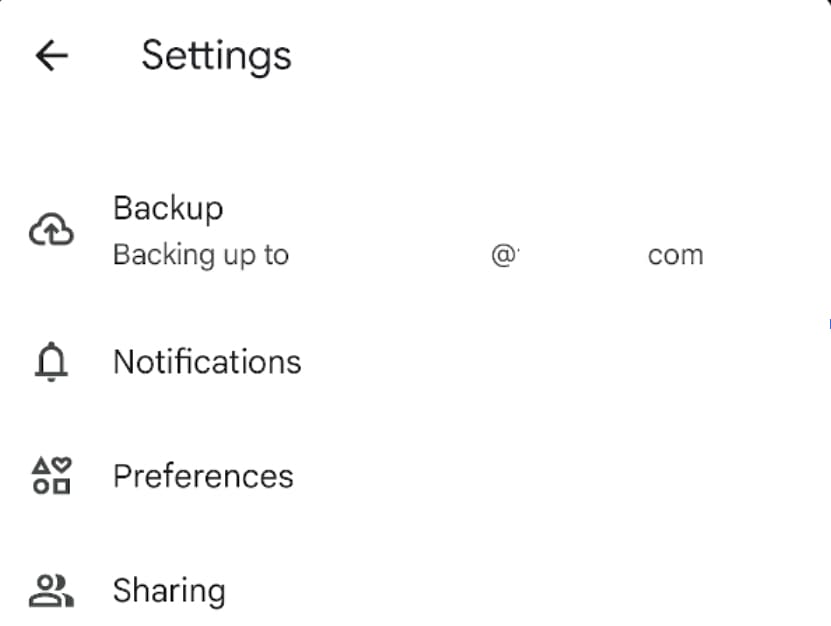Open Notifications settings
The height and width of the screenshot is (626, 831).
click(416, 362)
